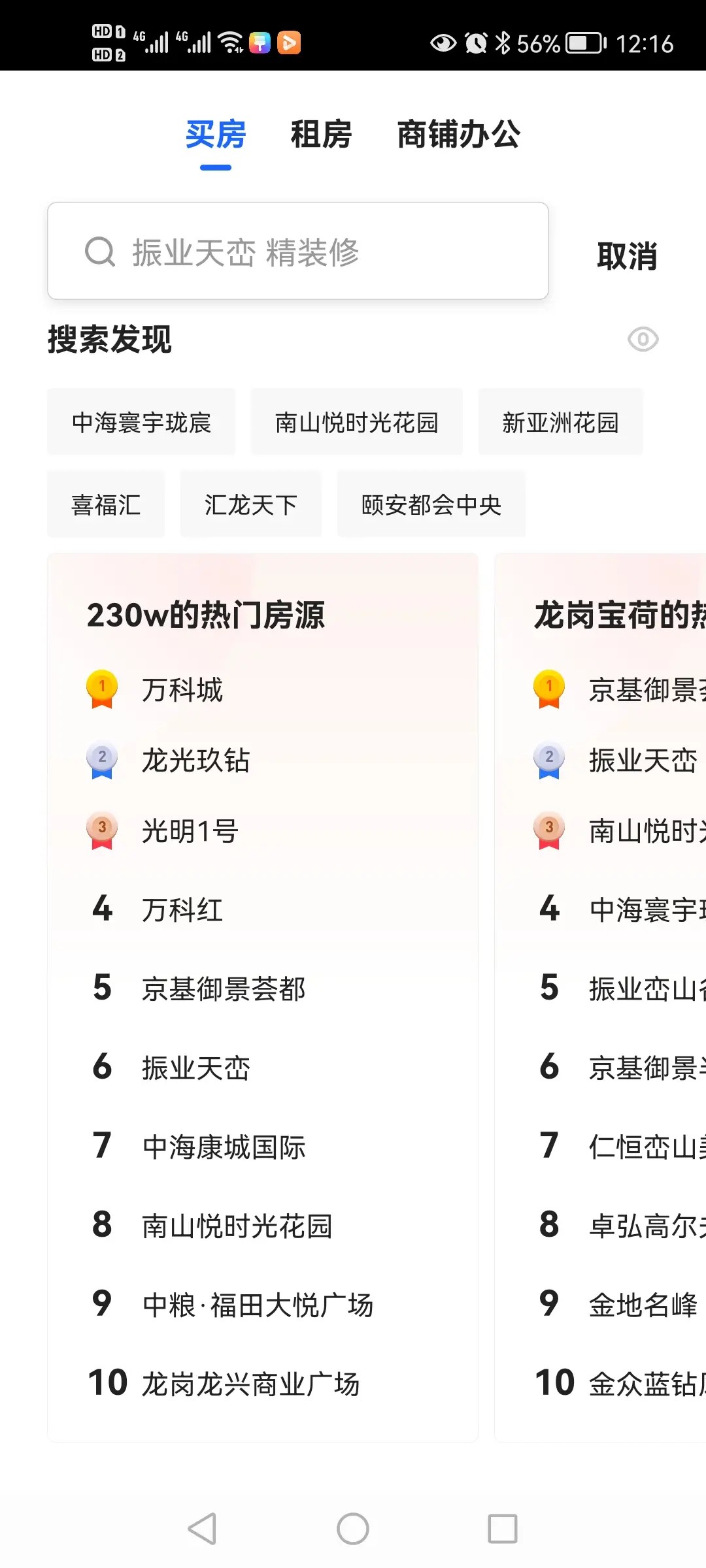Image resolution: width=706 pixels, height=1568 pixels.
Task: Open 中海康城国际 ranked seventh
Action: click(224, 1147)
